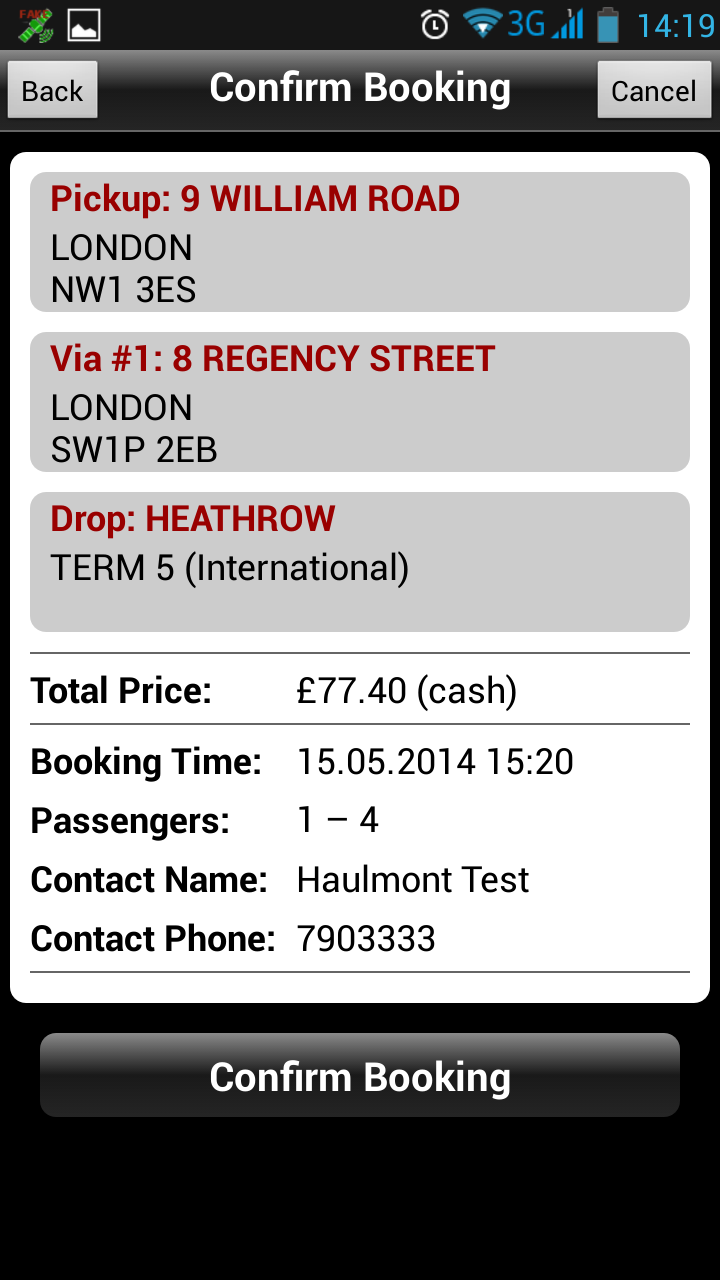Confirm the booking at the bottom
The image size is (720, 1280).
point(360,1076)
